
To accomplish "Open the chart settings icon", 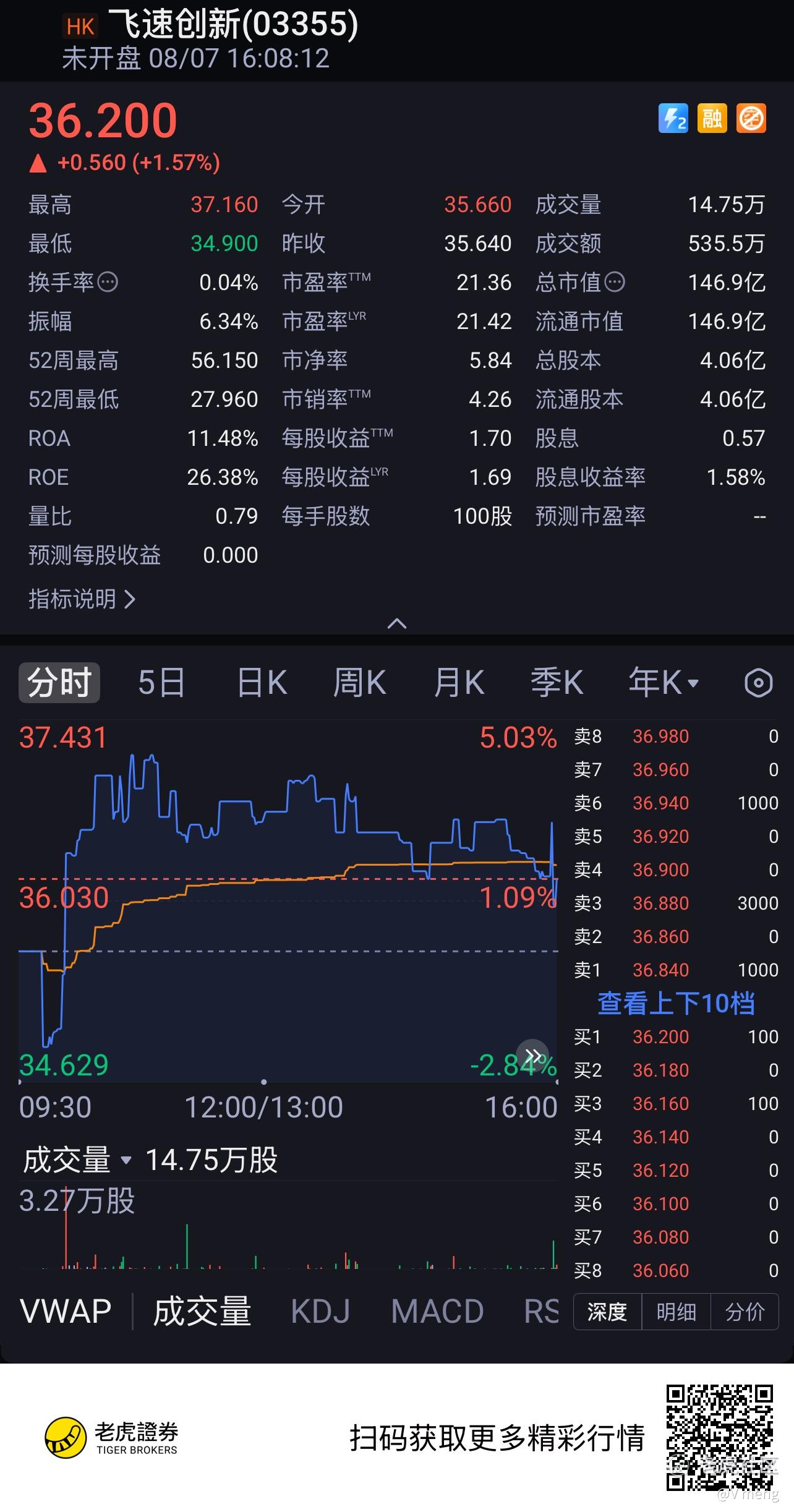I will click(759, 683).
